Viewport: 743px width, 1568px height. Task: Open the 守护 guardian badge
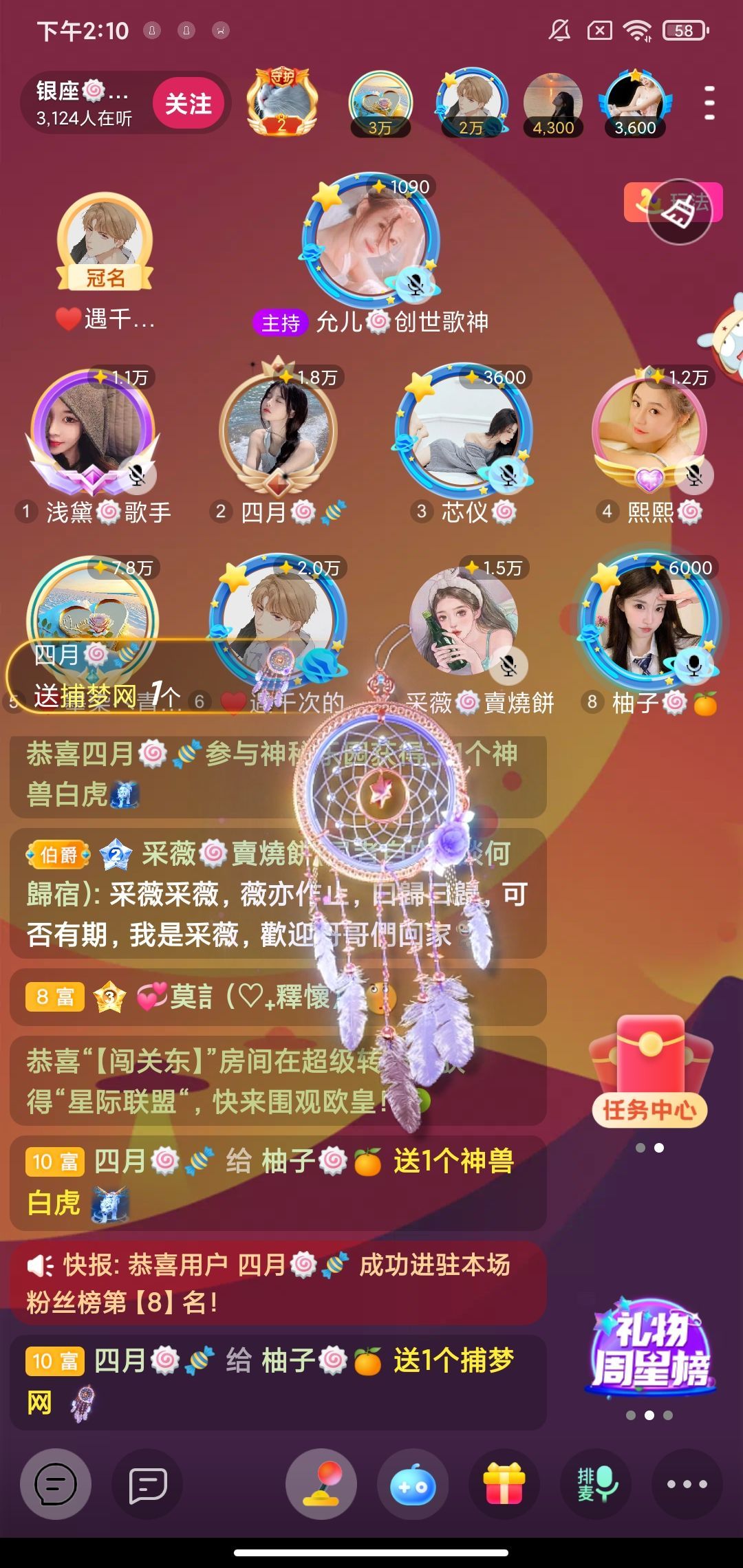[282, 103]
